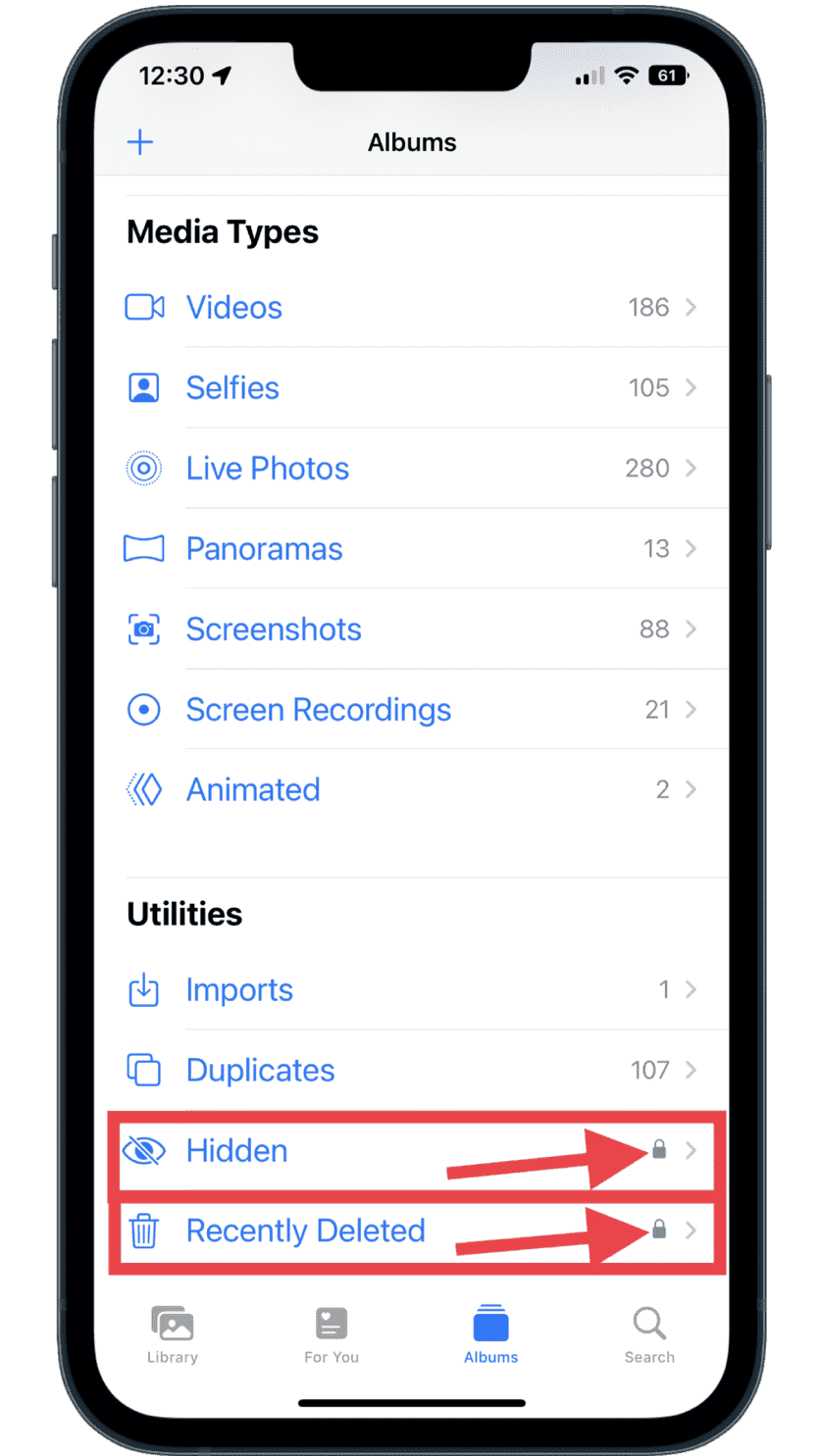Switch to the Library tab
The image size is (819, 1456).
pyautogui.click(x=173, y=1335)
